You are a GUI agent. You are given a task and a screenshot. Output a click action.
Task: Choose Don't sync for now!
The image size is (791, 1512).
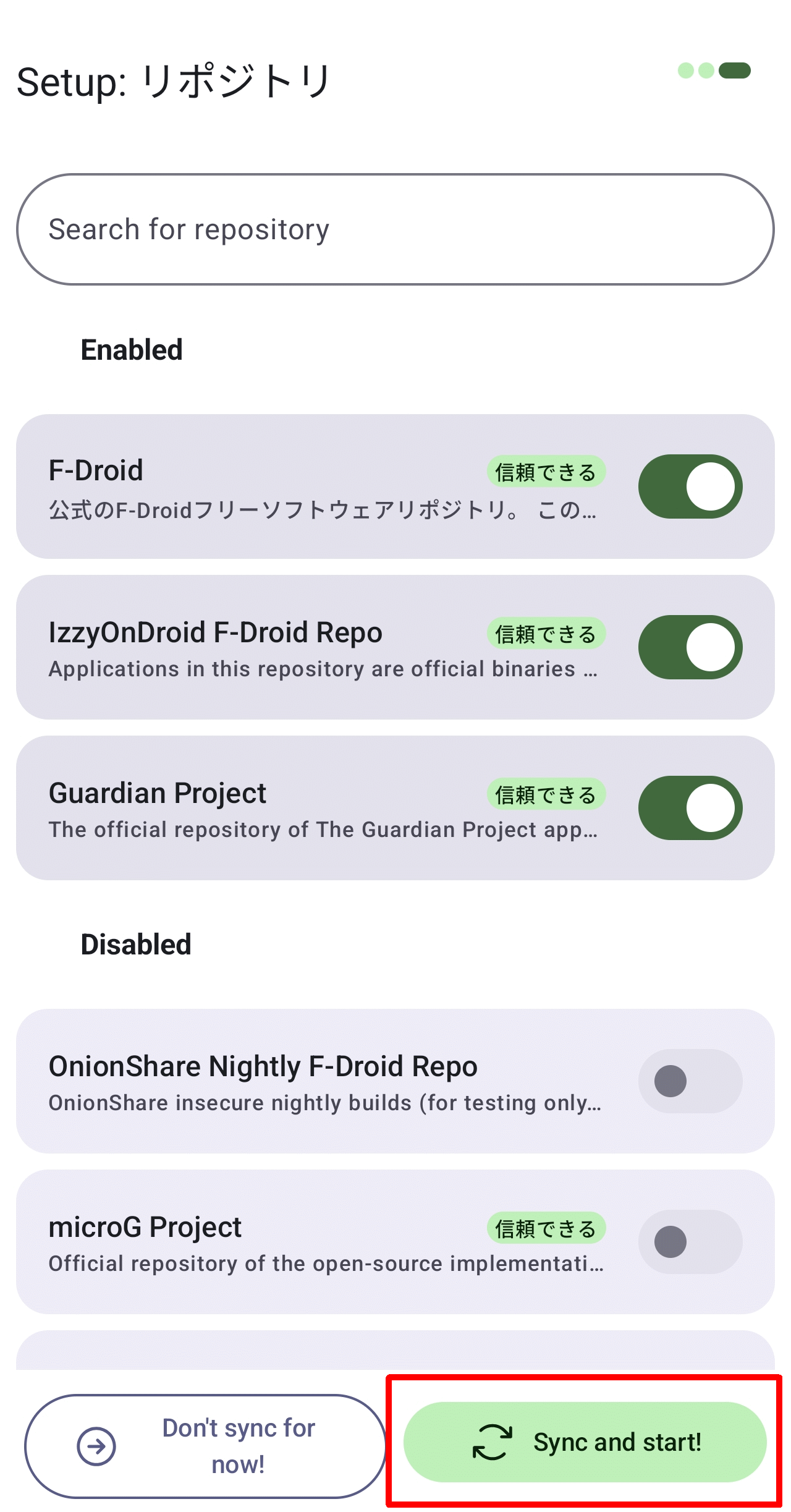[x=206, y=1446]
